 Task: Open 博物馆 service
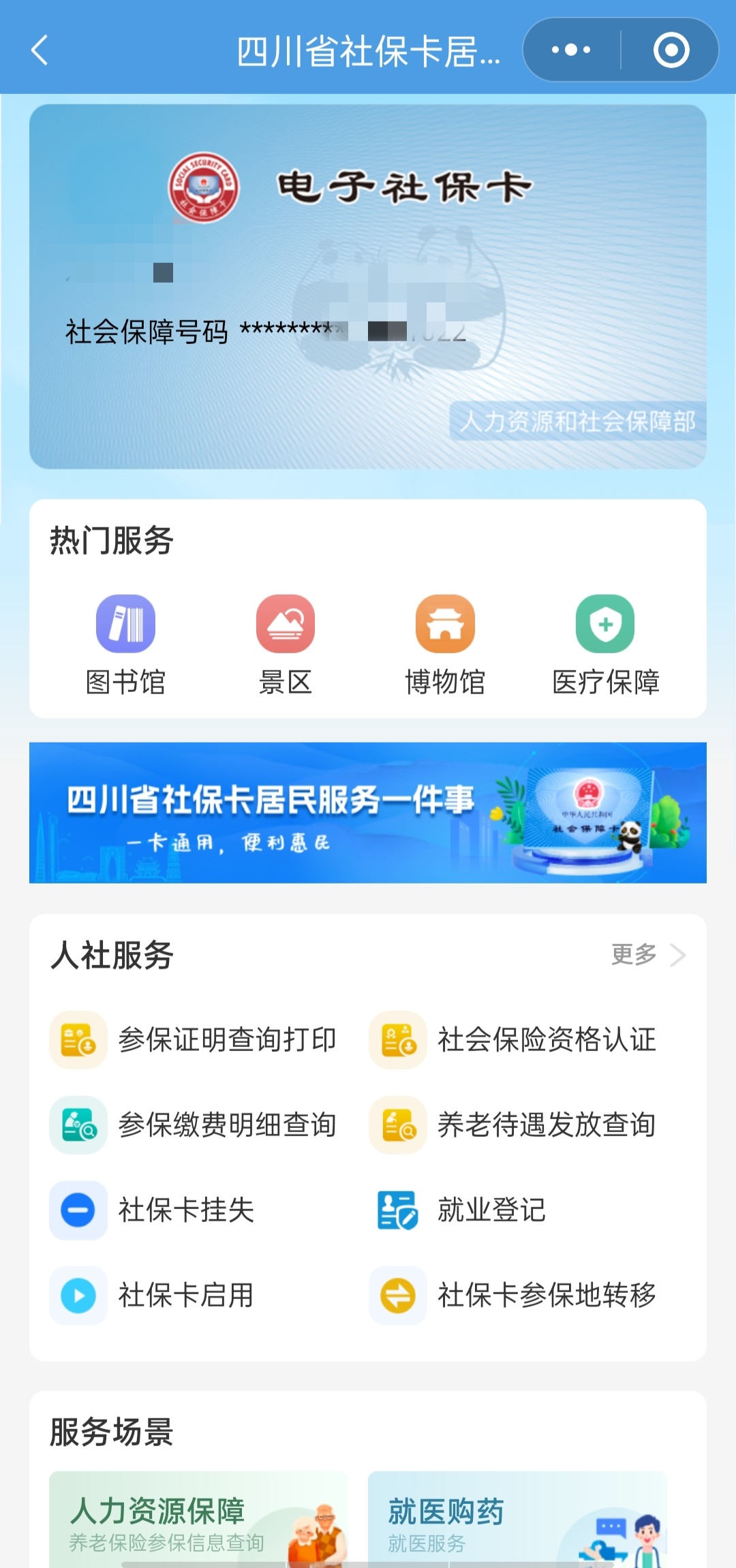coord(445,644)
